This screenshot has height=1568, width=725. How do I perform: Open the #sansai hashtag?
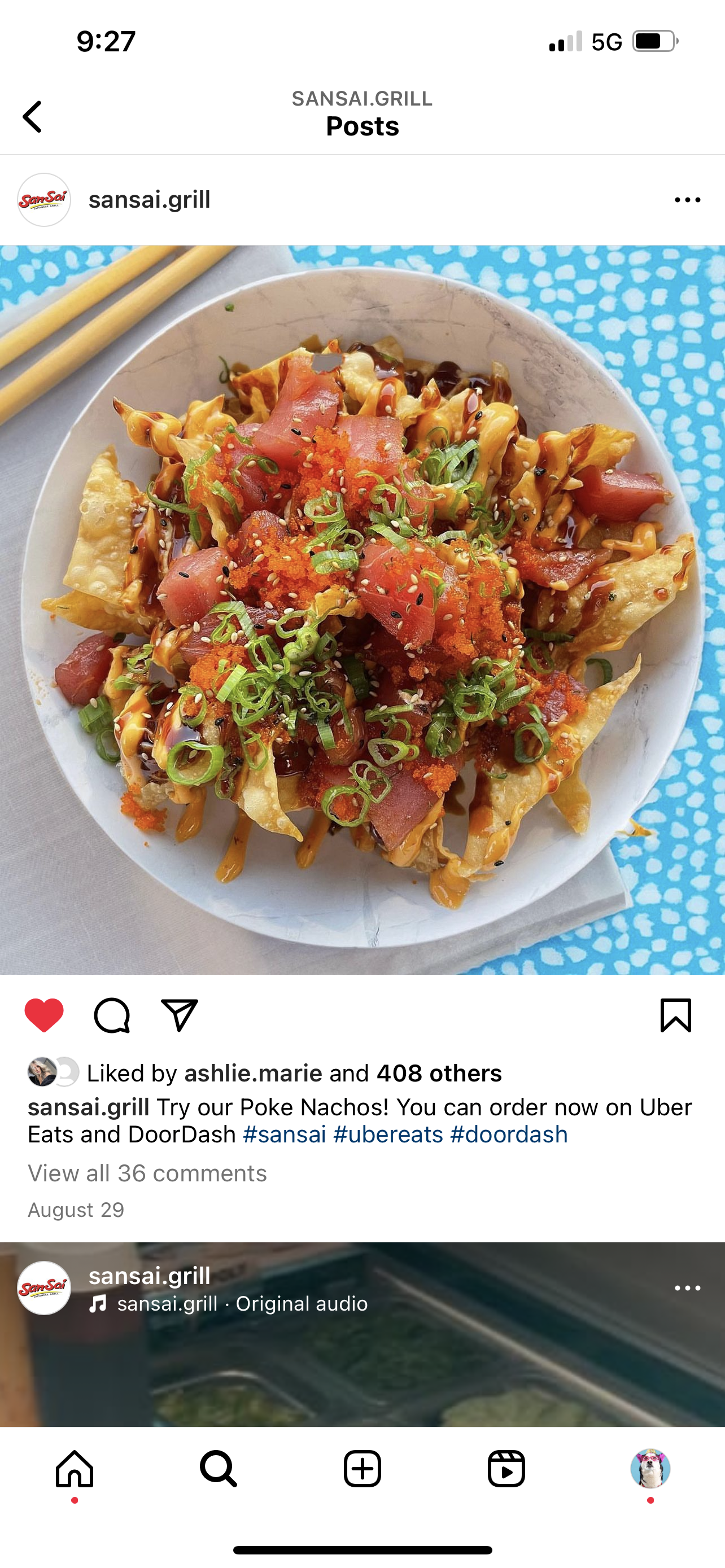tap(284, 1135)
